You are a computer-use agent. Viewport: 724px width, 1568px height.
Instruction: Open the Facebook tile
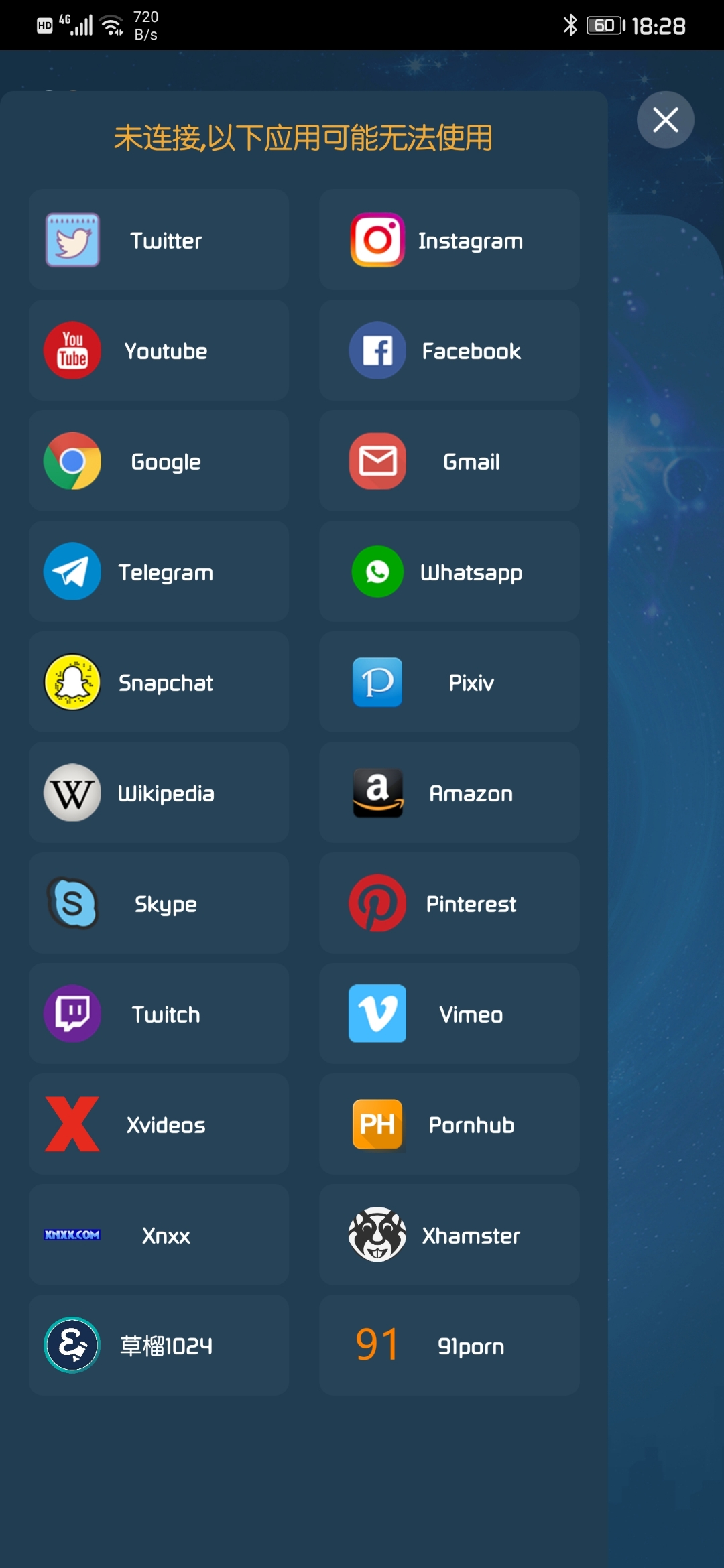click(x=449, y=350)
